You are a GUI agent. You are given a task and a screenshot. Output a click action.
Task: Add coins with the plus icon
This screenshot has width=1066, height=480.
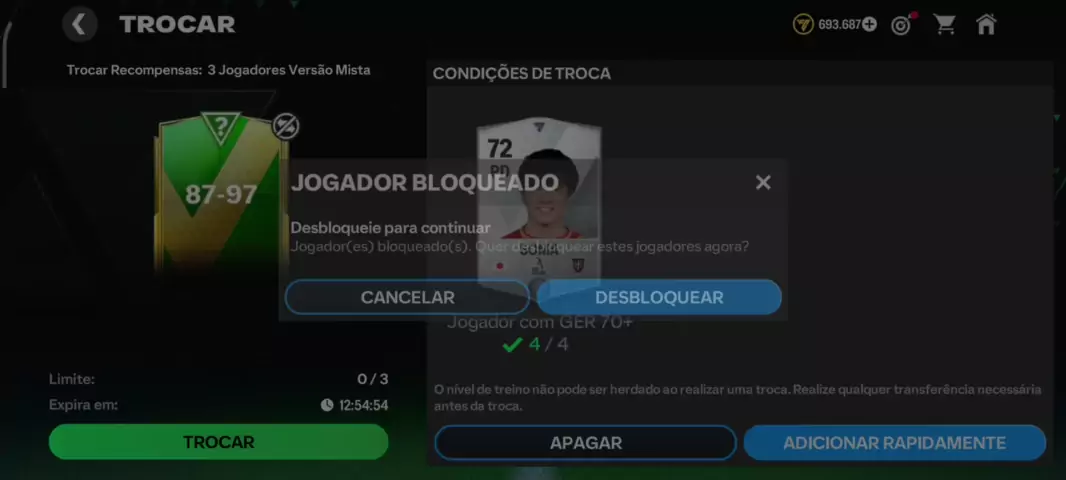(x=869, y=25)
